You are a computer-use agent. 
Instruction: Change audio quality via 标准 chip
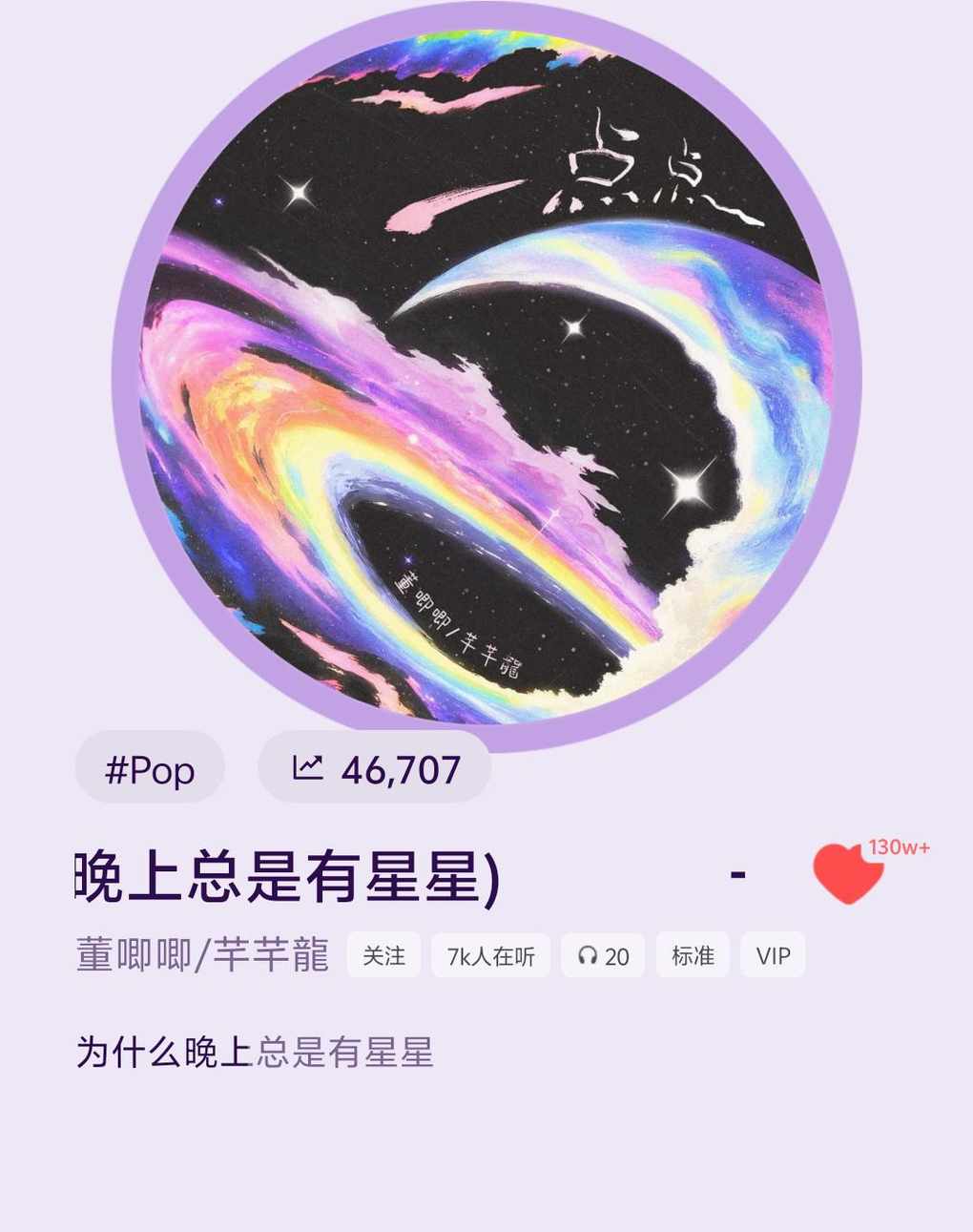point(693,955)
